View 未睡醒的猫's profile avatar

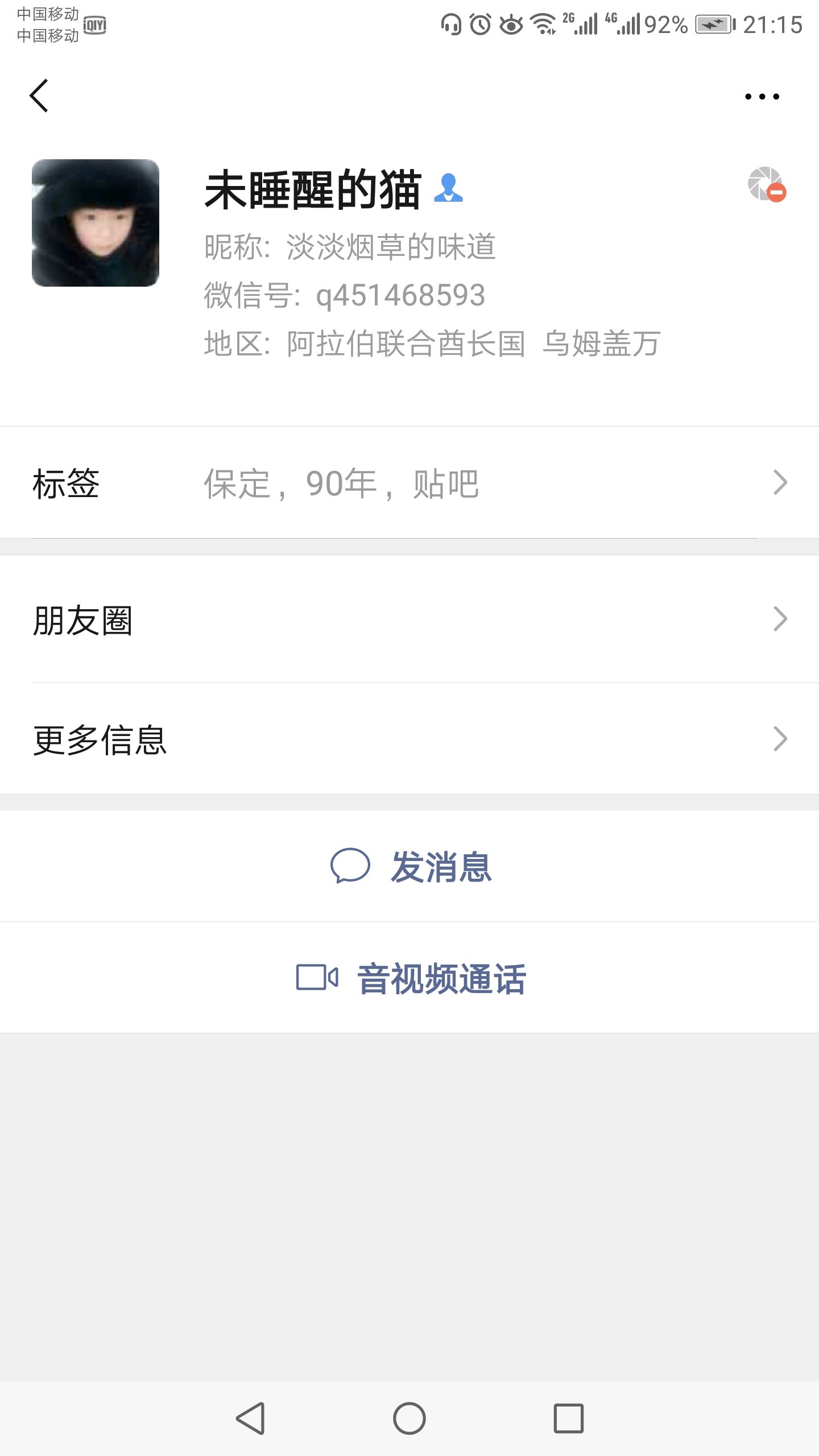[96, 223]
